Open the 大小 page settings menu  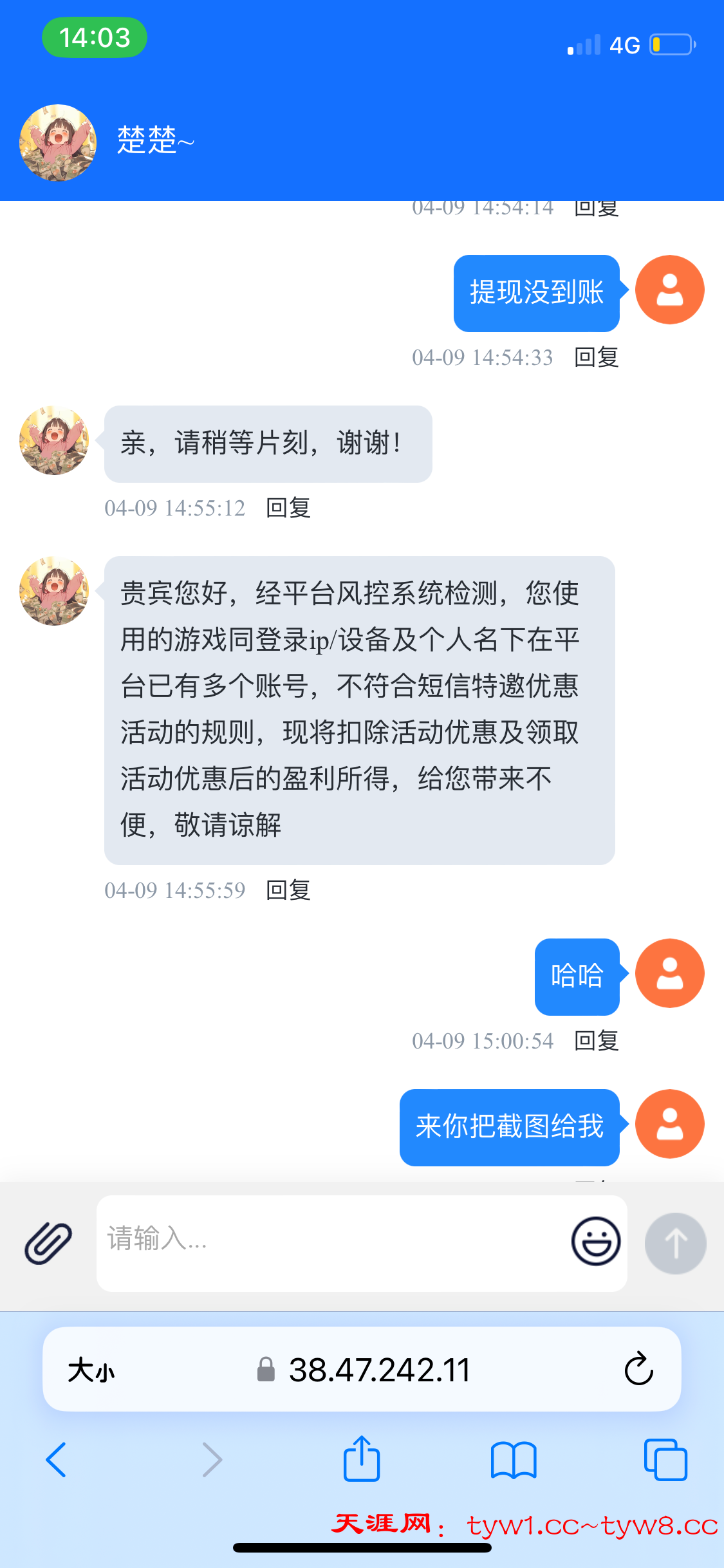[x=91, y=1370]
